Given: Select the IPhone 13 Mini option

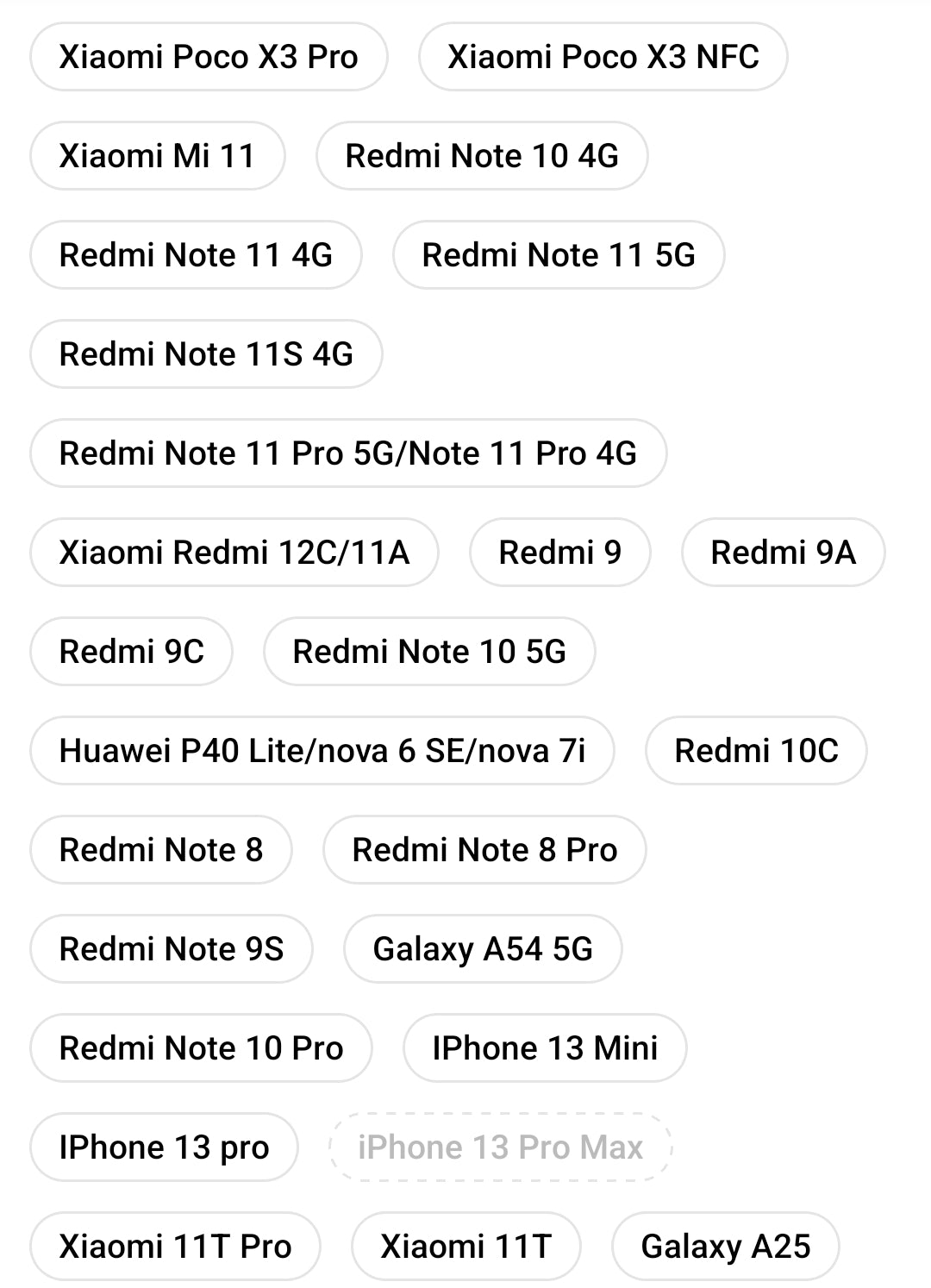Looking at the screenshot, I should [545, 1048].
